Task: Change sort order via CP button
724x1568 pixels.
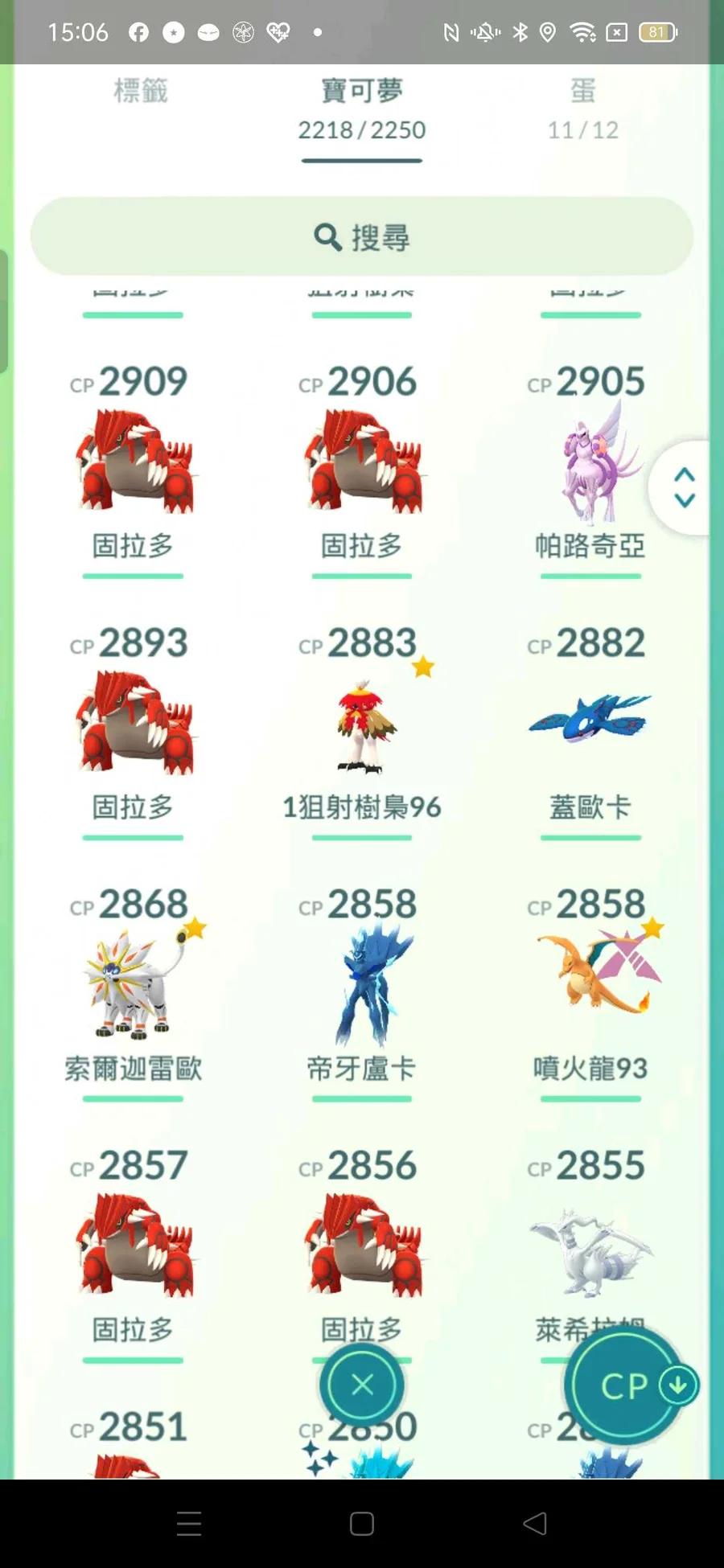Action: [626, 1385]
